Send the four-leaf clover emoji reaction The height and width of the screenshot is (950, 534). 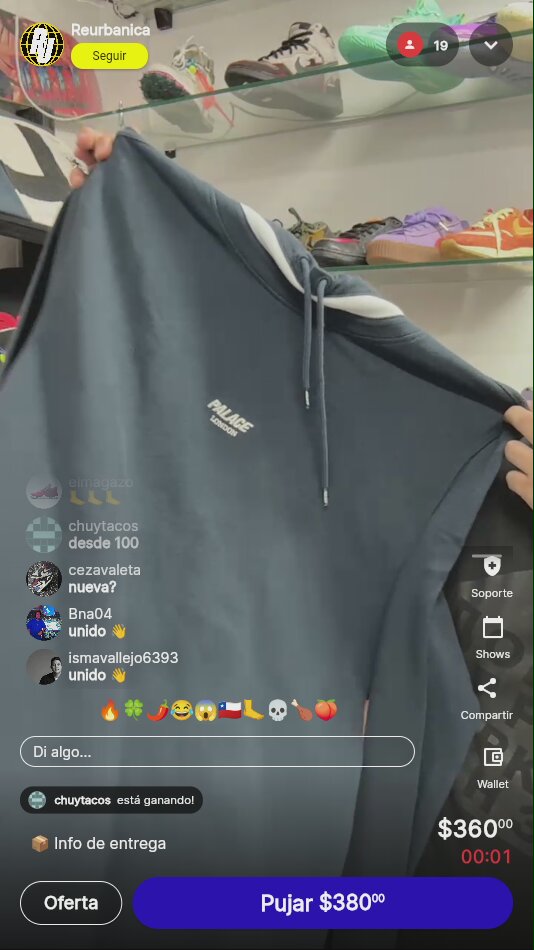[133, 710]
